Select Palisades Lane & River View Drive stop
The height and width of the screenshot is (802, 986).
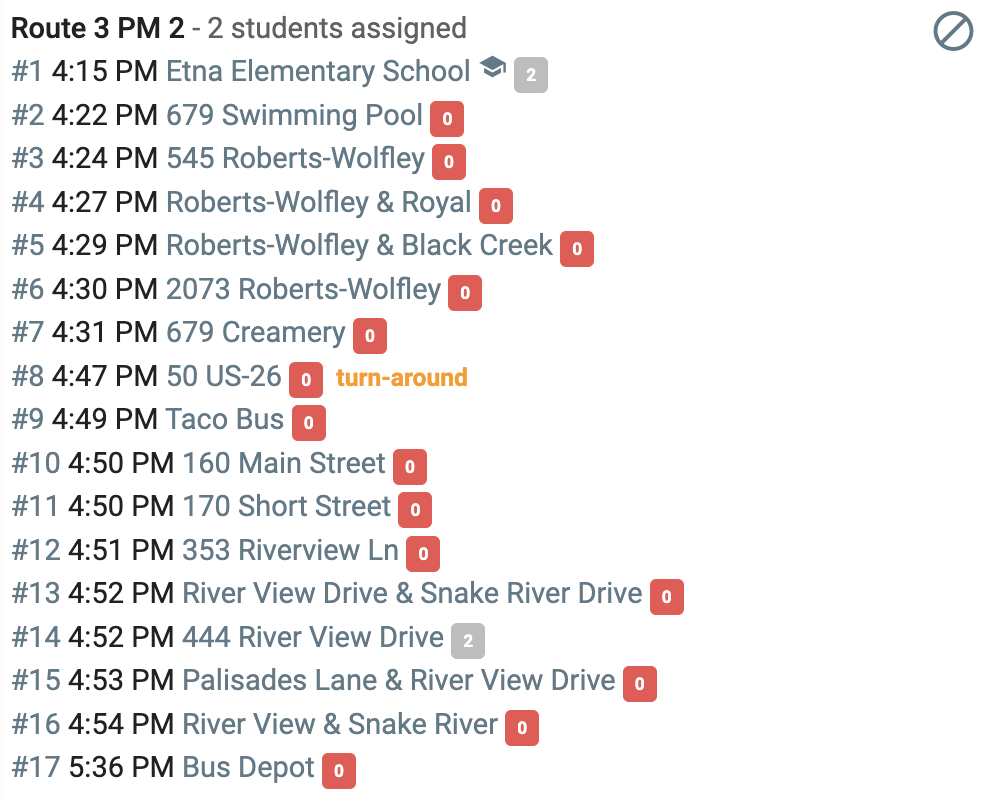click(399, 681)
